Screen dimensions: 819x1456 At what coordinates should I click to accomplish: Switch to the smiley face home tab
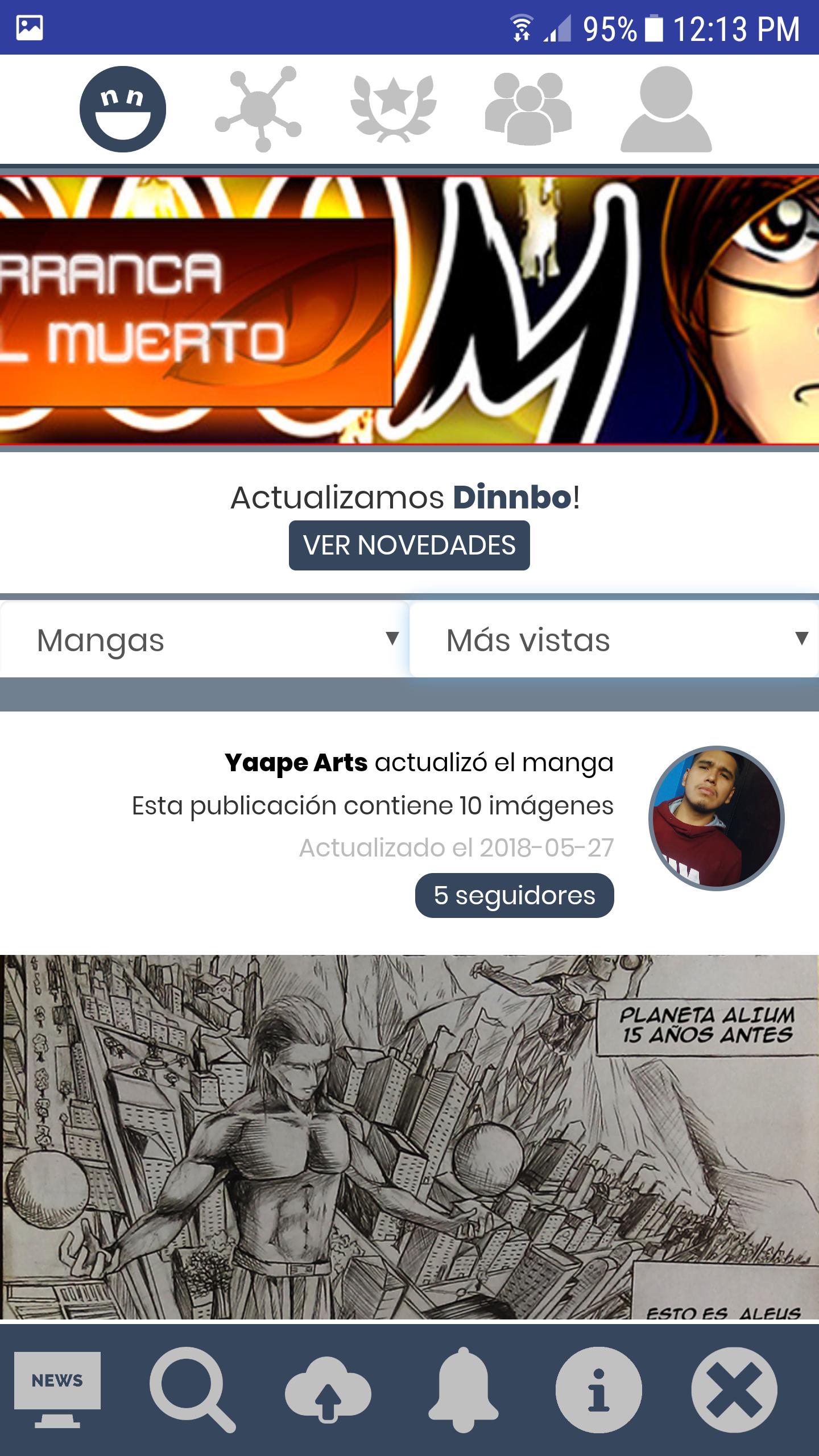[x=123, y=109]
